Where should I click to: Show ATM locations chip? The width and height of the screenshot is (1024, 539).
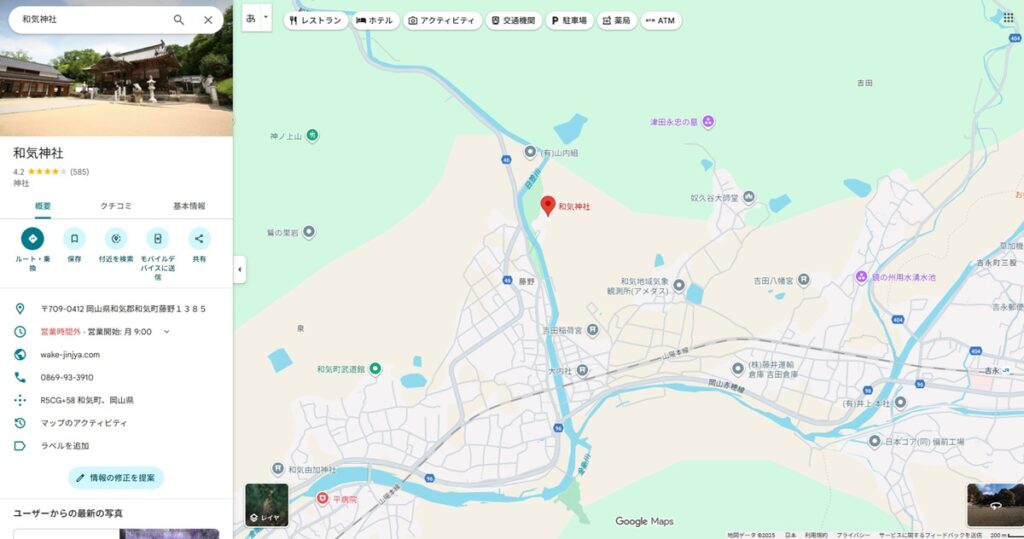[660, 20]
